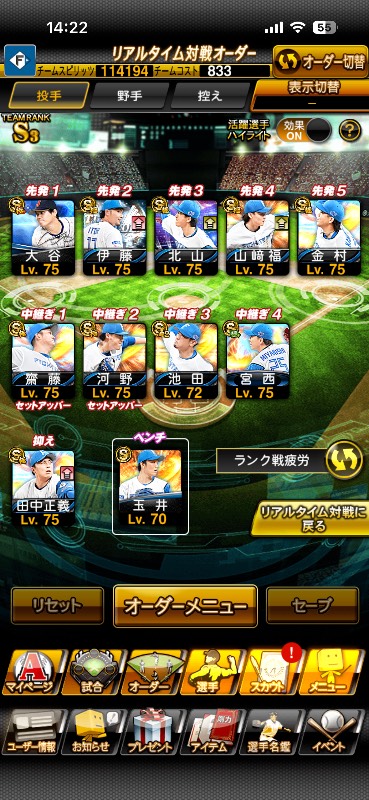Return via リアルタイム対戦に戻る button
This screenshot has width=369, height=800.
click(x=310, y=517)
